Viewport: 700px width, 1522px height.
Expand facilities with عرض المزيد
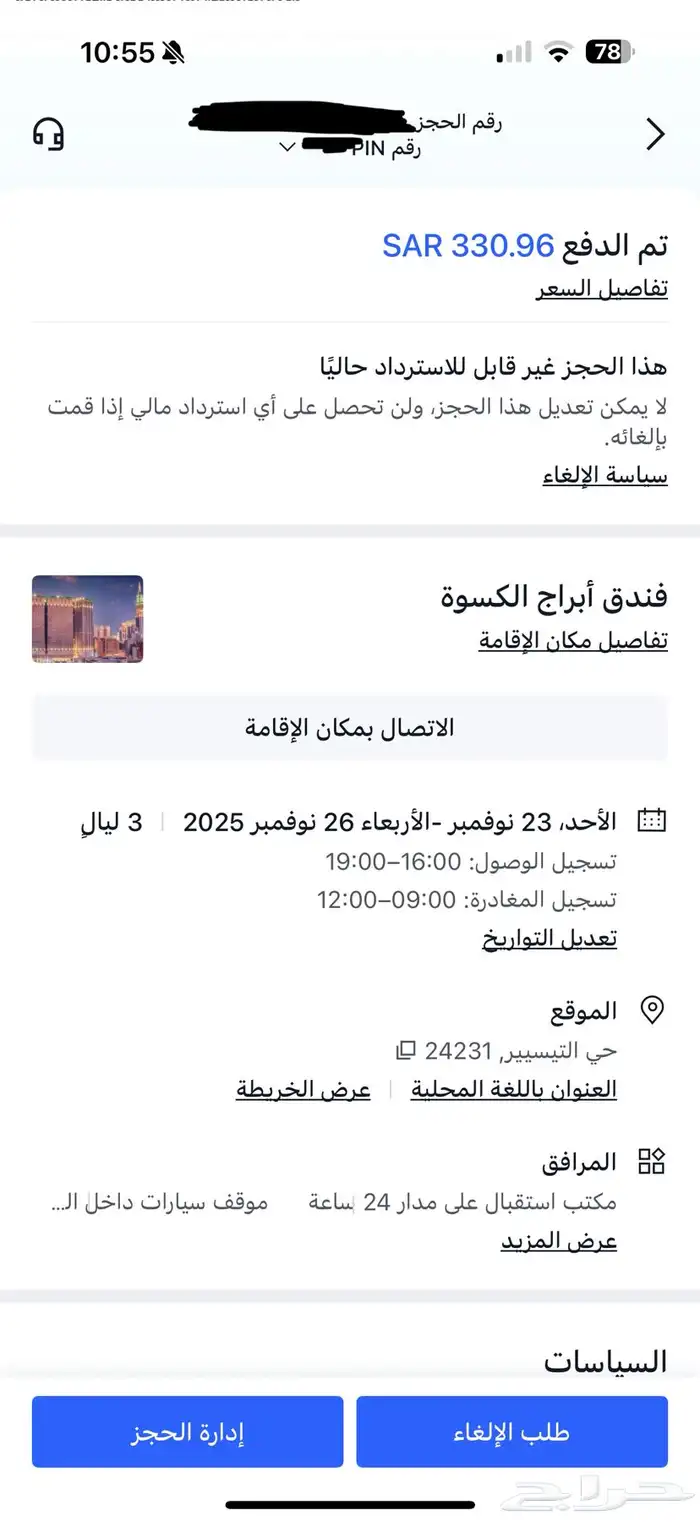pos(559,1241)
